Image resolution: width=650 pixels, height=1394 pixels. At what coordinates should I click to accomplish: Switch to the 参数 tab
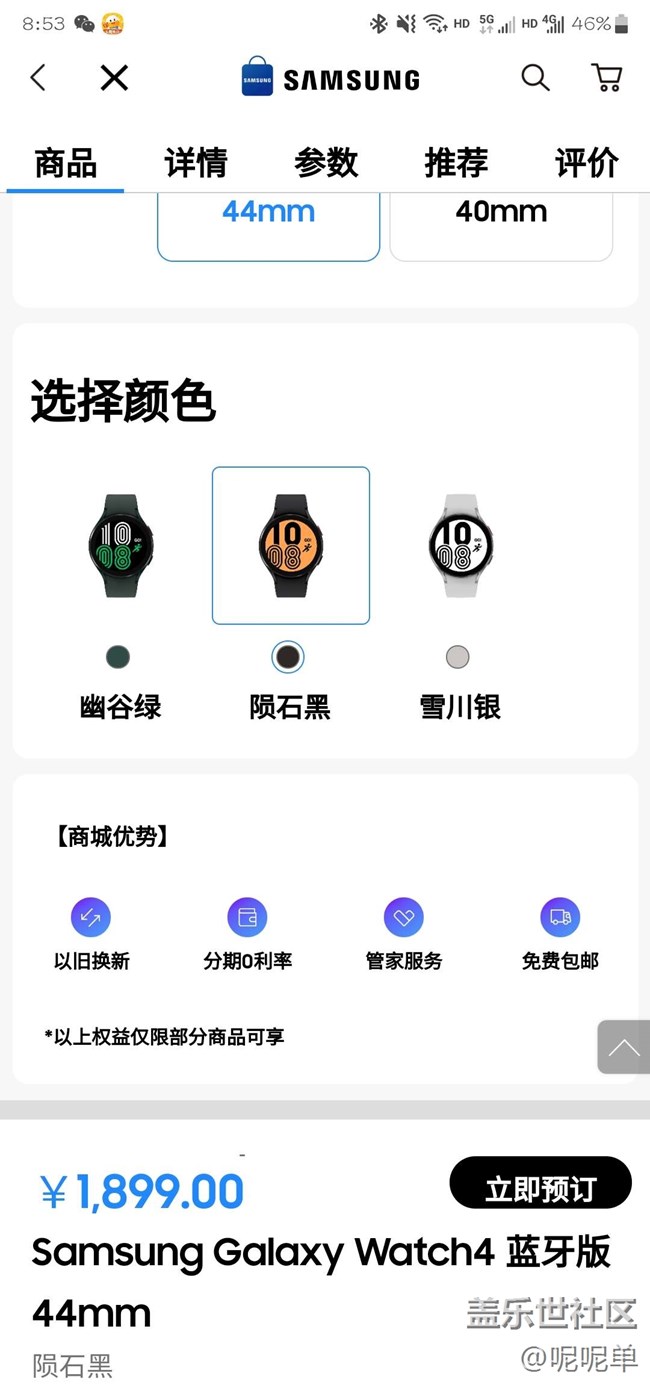[326, 162]
